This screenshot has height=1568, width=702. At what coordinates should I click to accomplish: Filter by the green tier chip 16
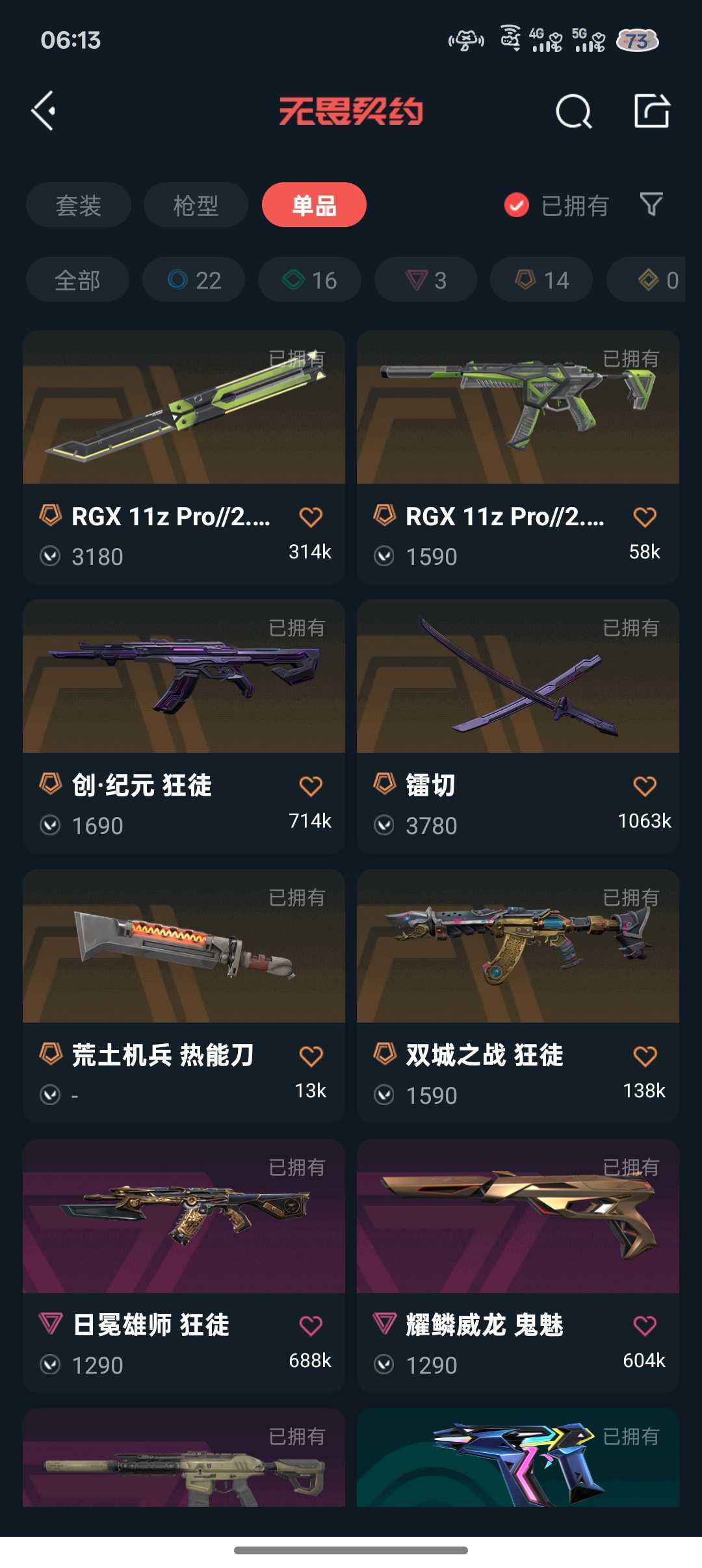(309, 280)
